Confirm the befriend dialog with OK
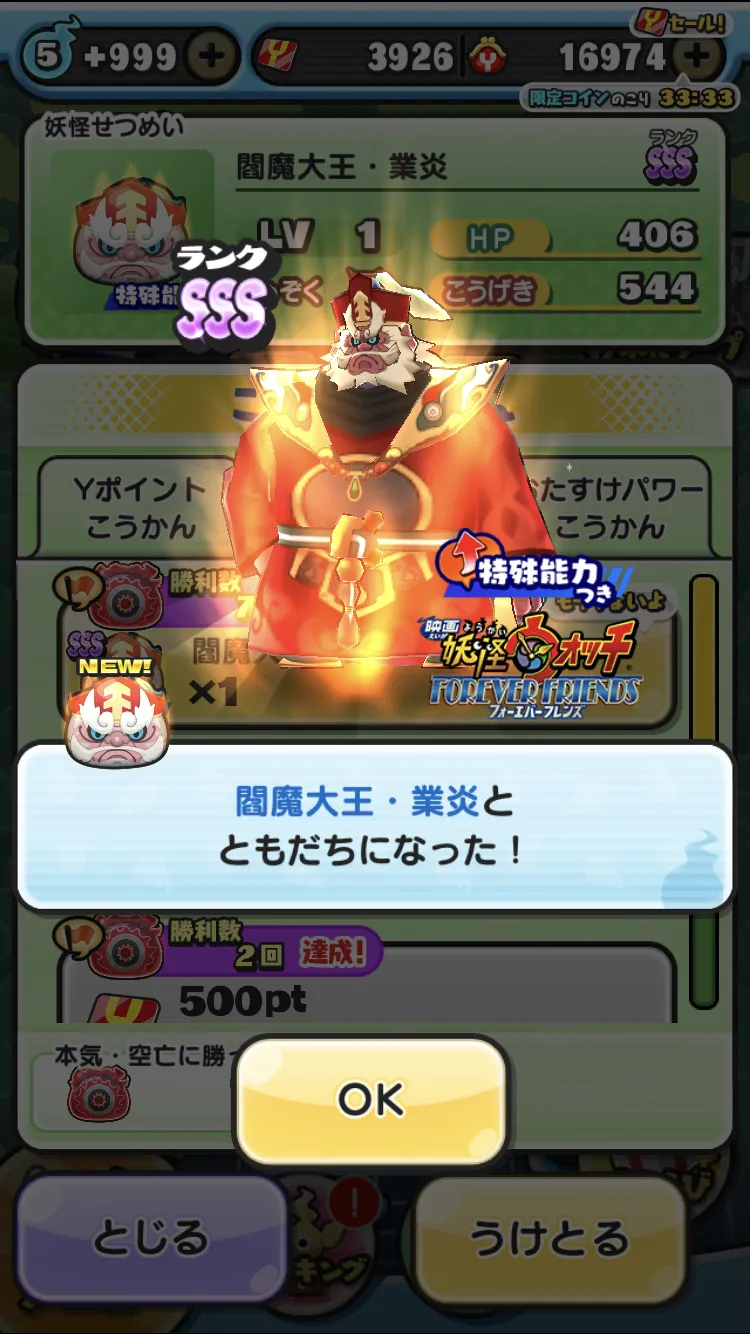Viewport: 750px width, 1334px height. pos(371,1100)
